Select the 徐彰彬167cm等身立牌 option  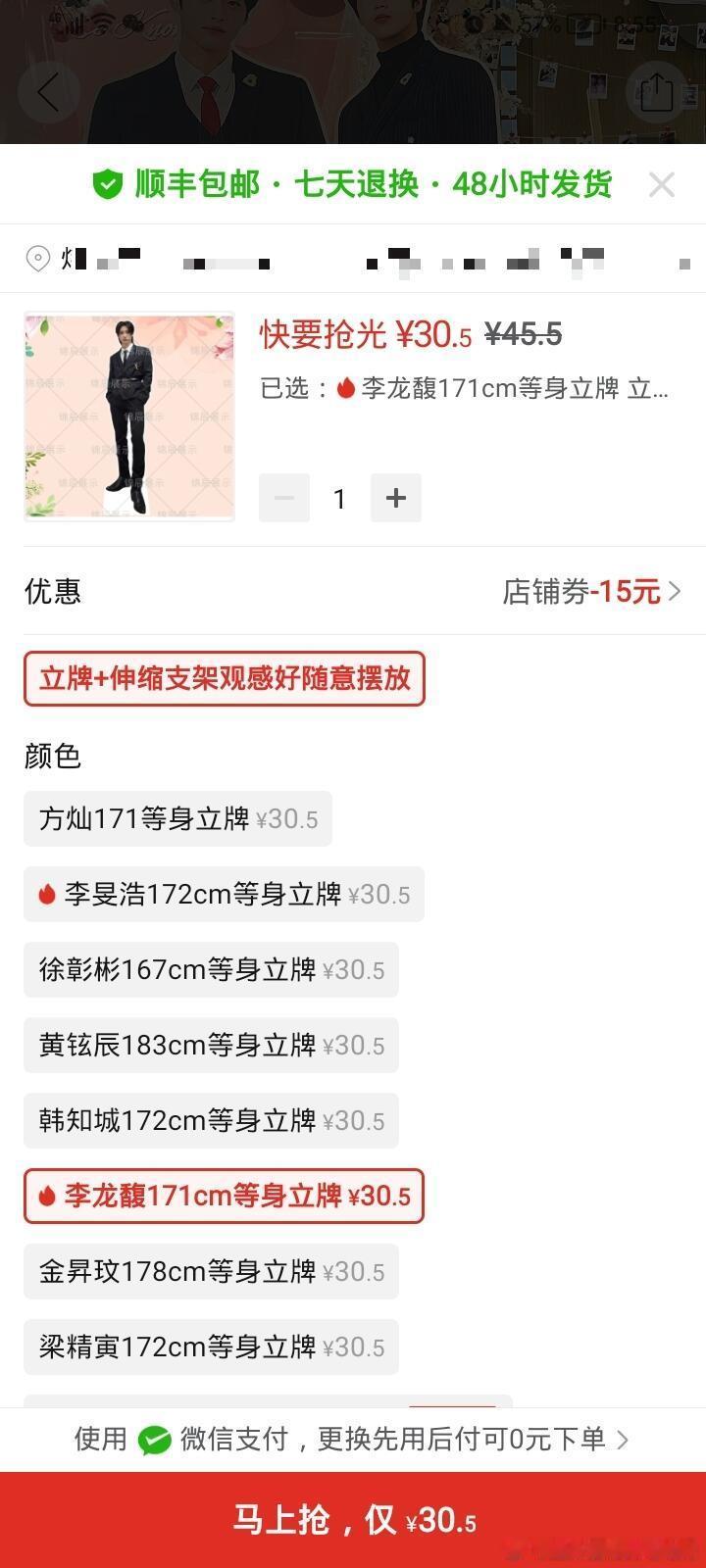pos(211,969)
